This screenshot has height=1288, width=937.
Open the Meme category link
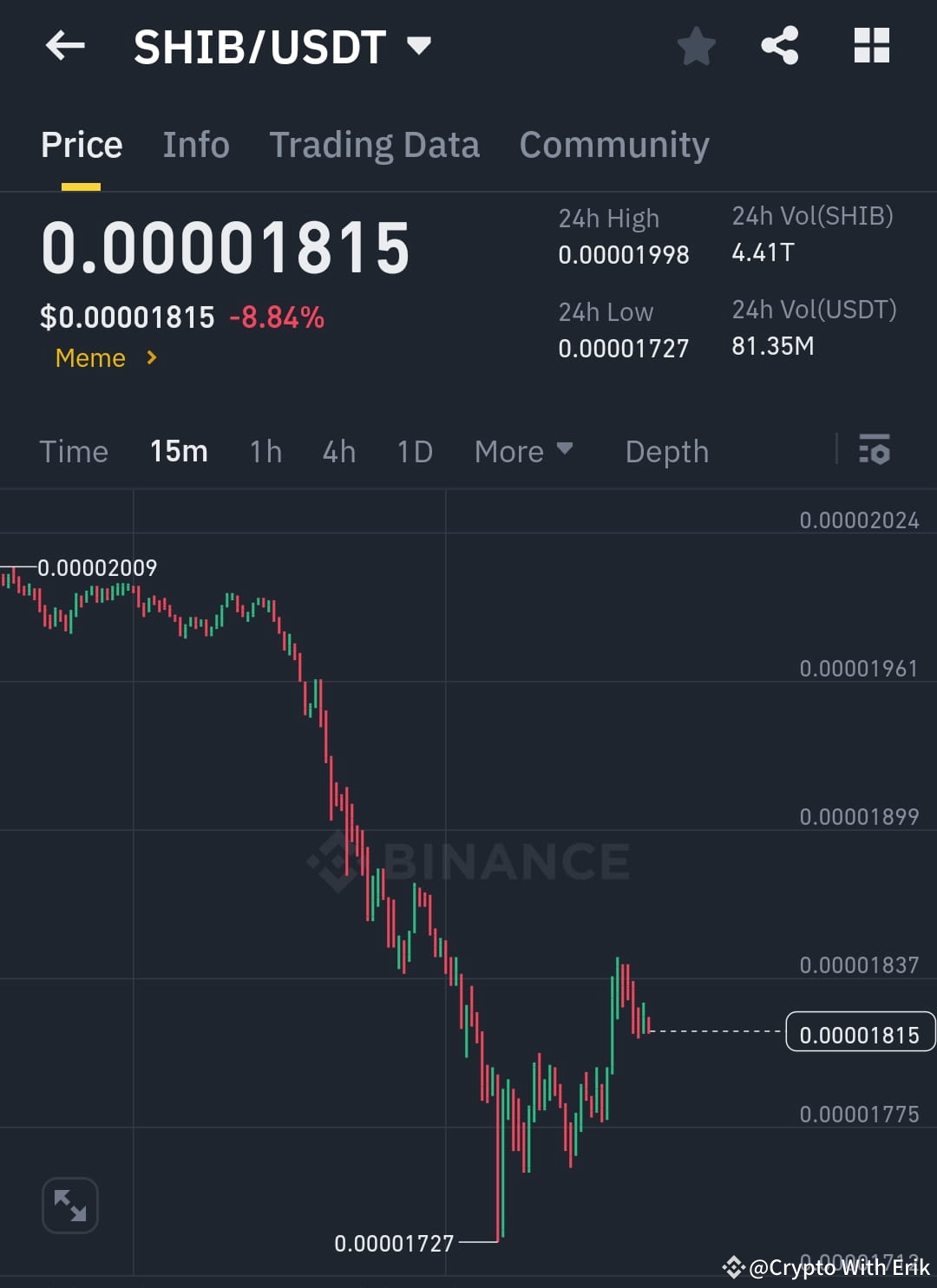tap(90, 357)
